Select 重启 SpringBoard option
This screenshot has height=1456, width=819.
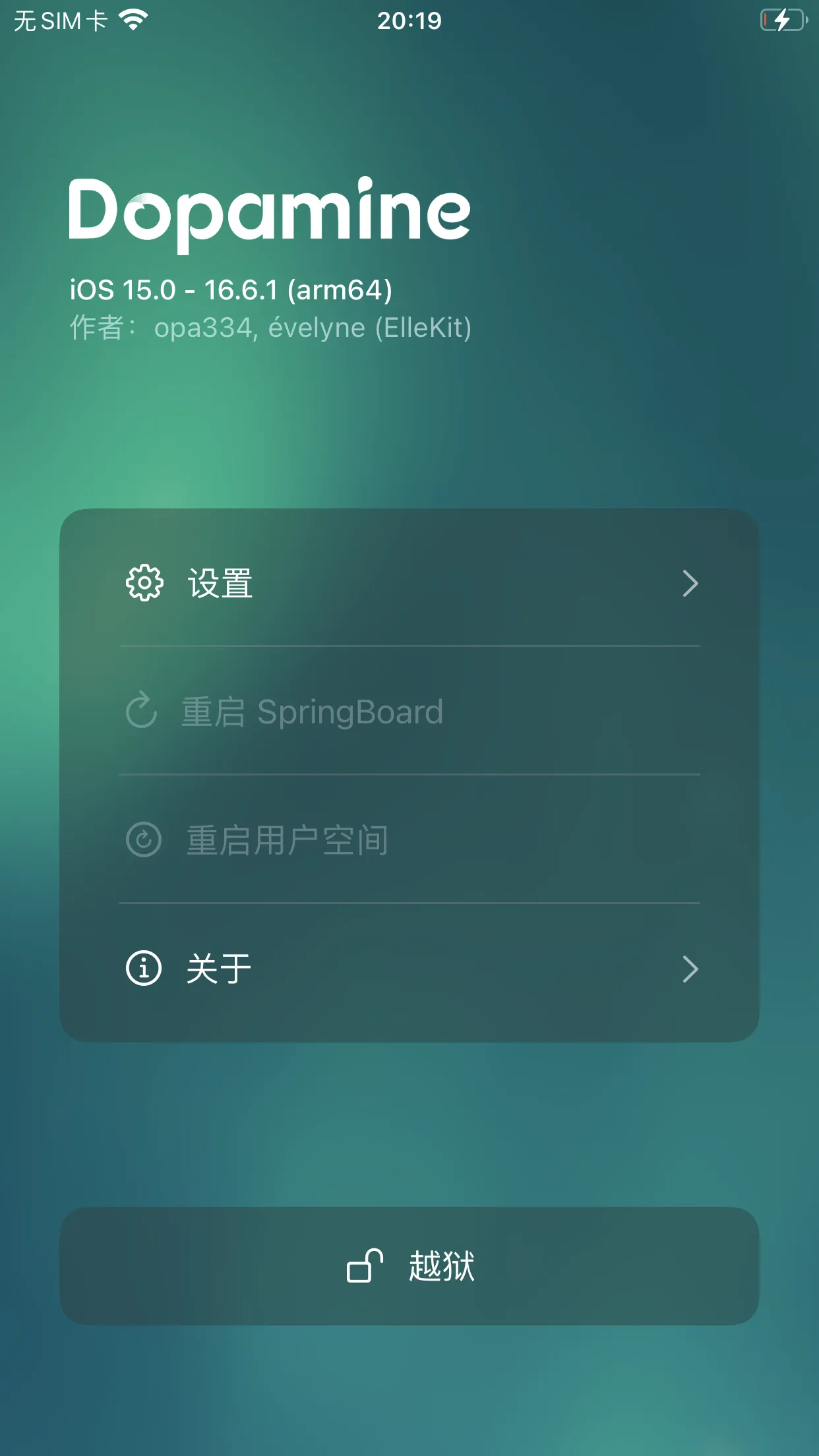coord(409,712)
